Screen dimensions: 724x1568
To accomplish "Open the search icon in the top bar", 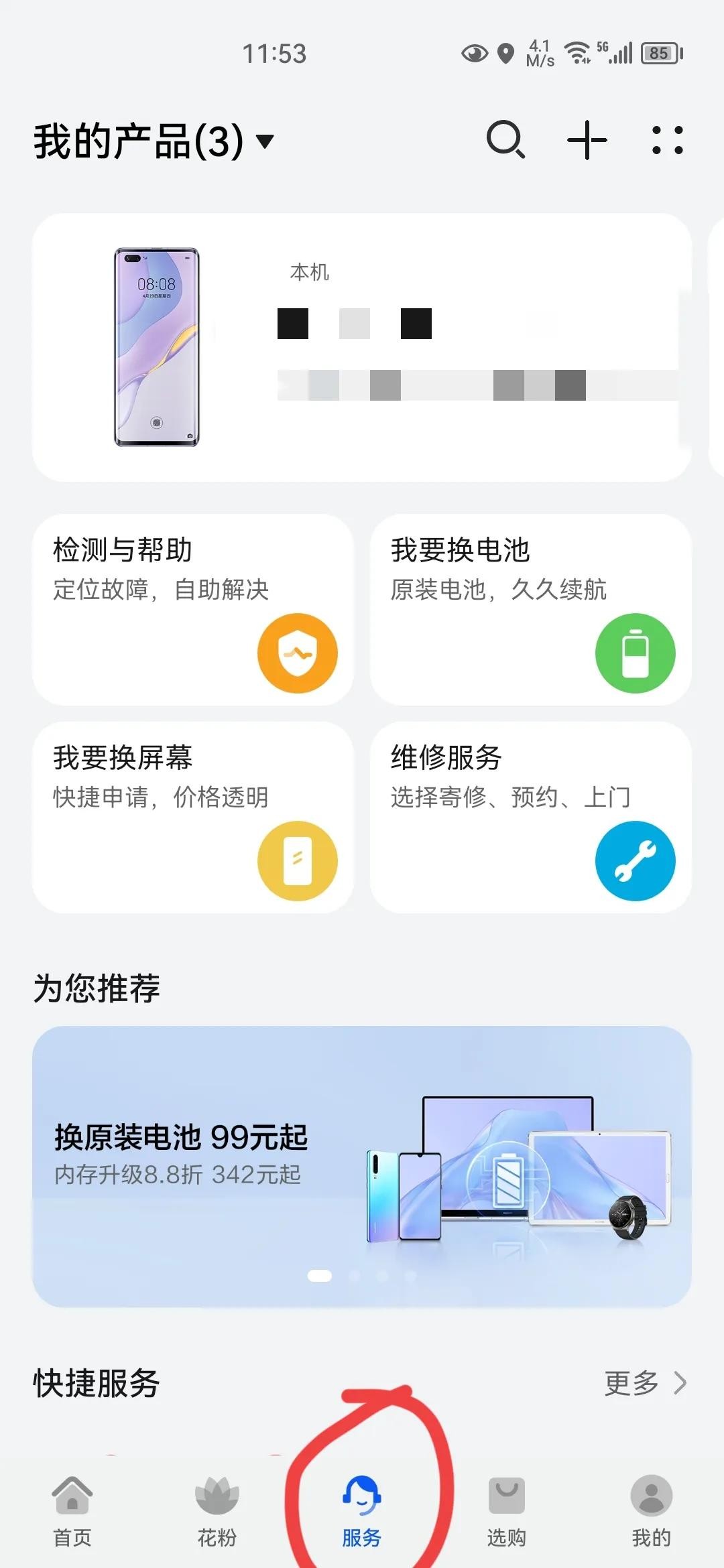I will click(x=505, y=140).
